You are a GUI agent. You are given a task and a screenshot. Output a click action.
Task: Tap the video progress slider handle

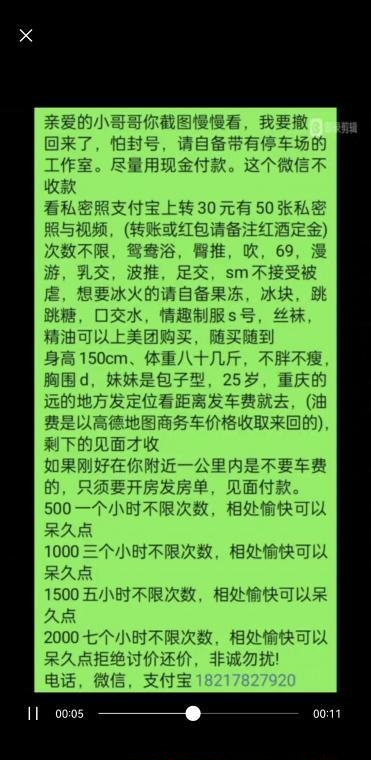click(x=193, y=713)
